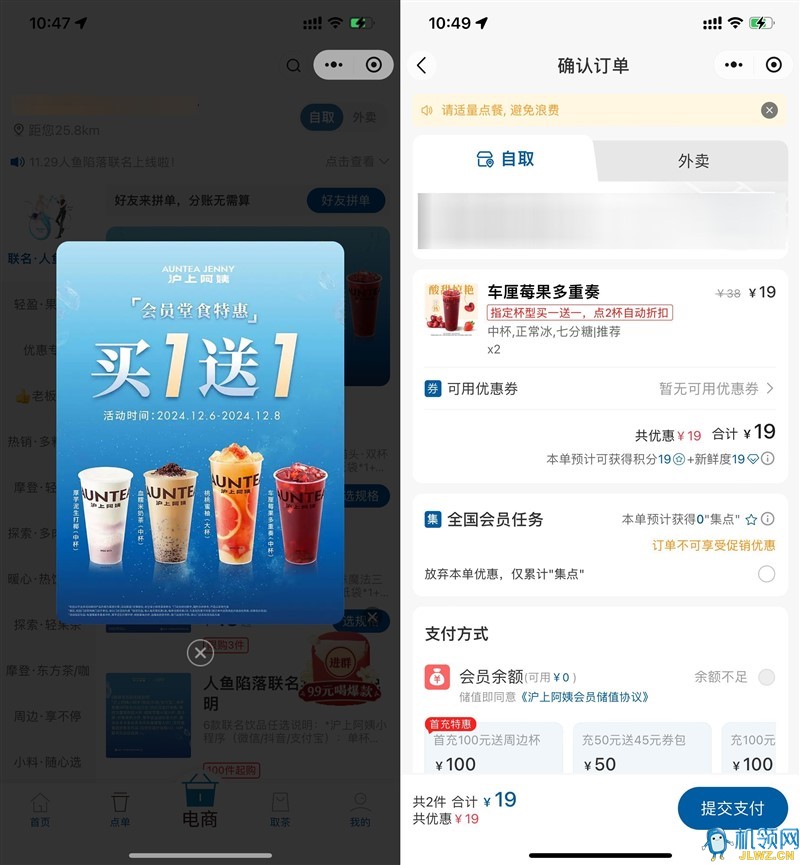The image size is (800, 865).
Task: Go back from 确认订单 page
Action: [x=422, y=66]
